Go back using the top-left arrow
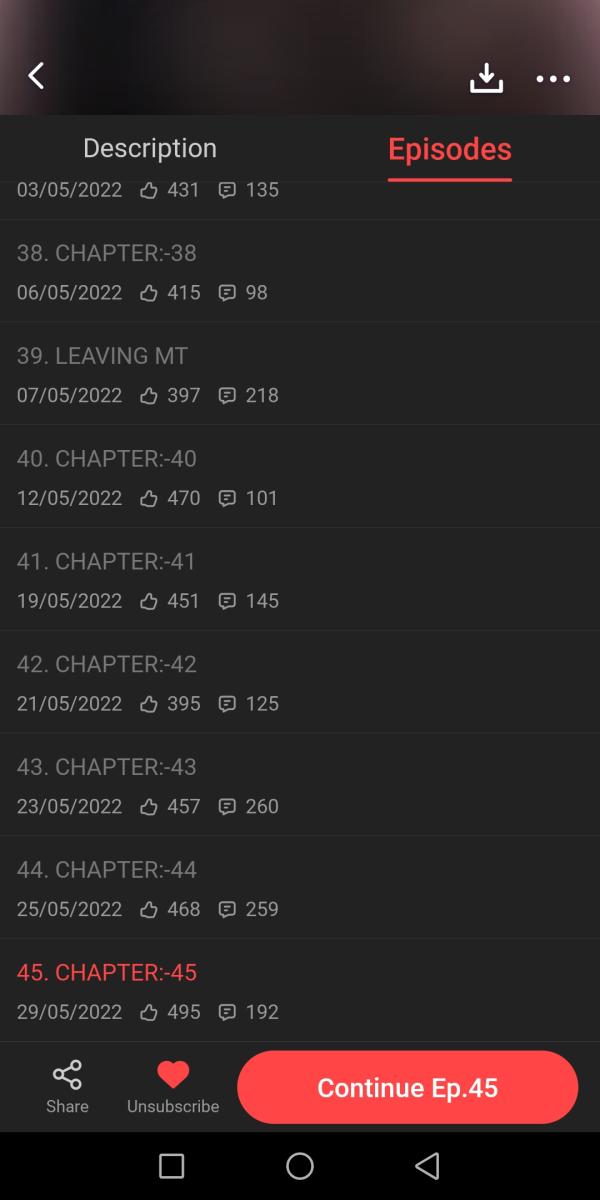The image size is (600, 1200). [37, 76]
